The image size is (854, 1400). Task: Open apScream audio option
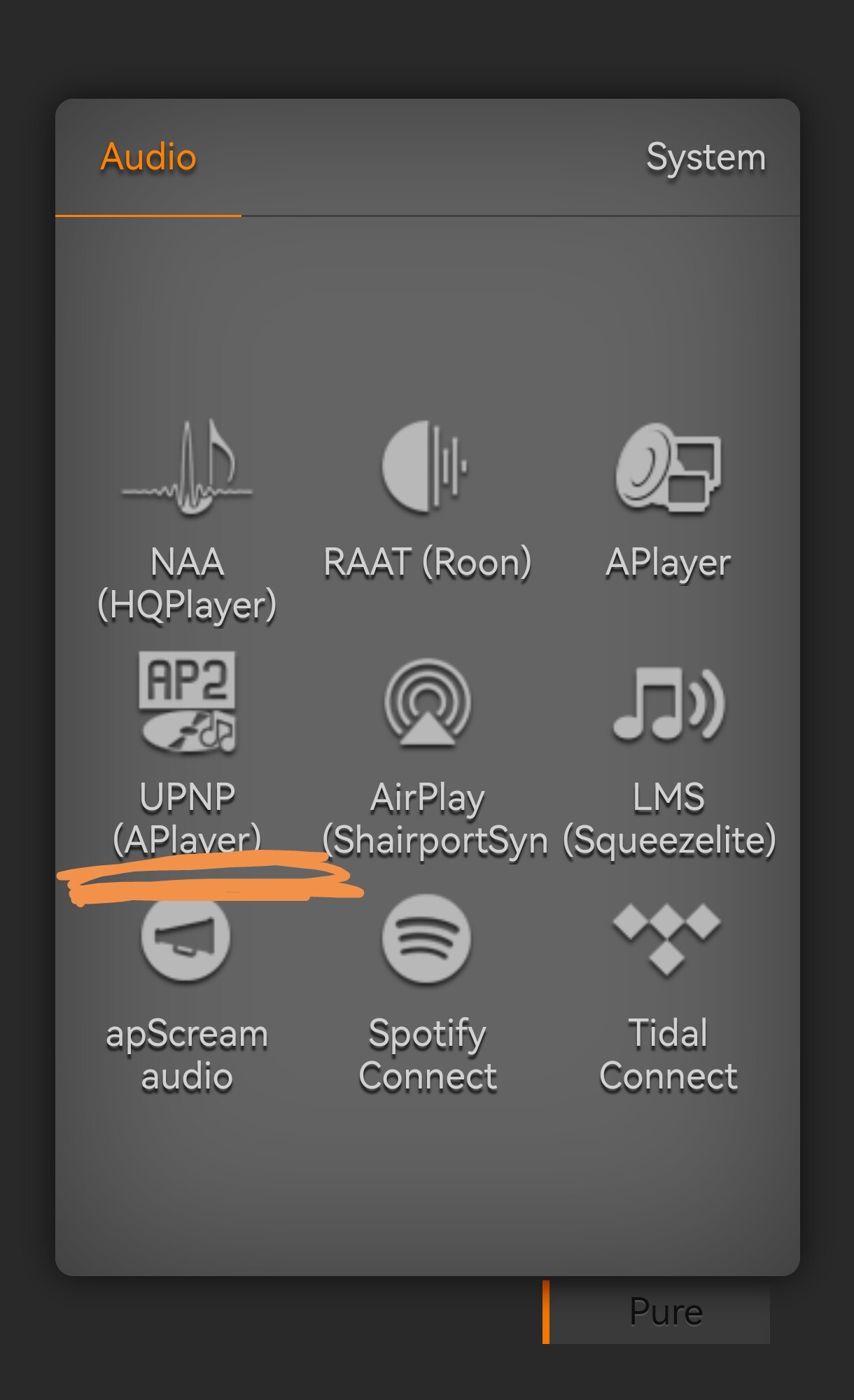(x=186, y=987)
